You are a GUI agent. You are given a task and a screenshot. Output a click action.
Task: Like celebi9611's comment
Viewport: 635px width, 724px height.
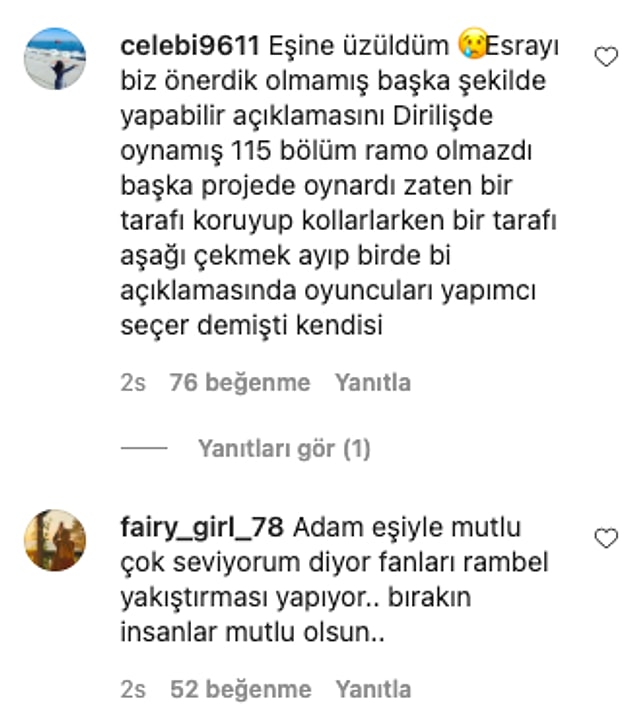[606, 58]
